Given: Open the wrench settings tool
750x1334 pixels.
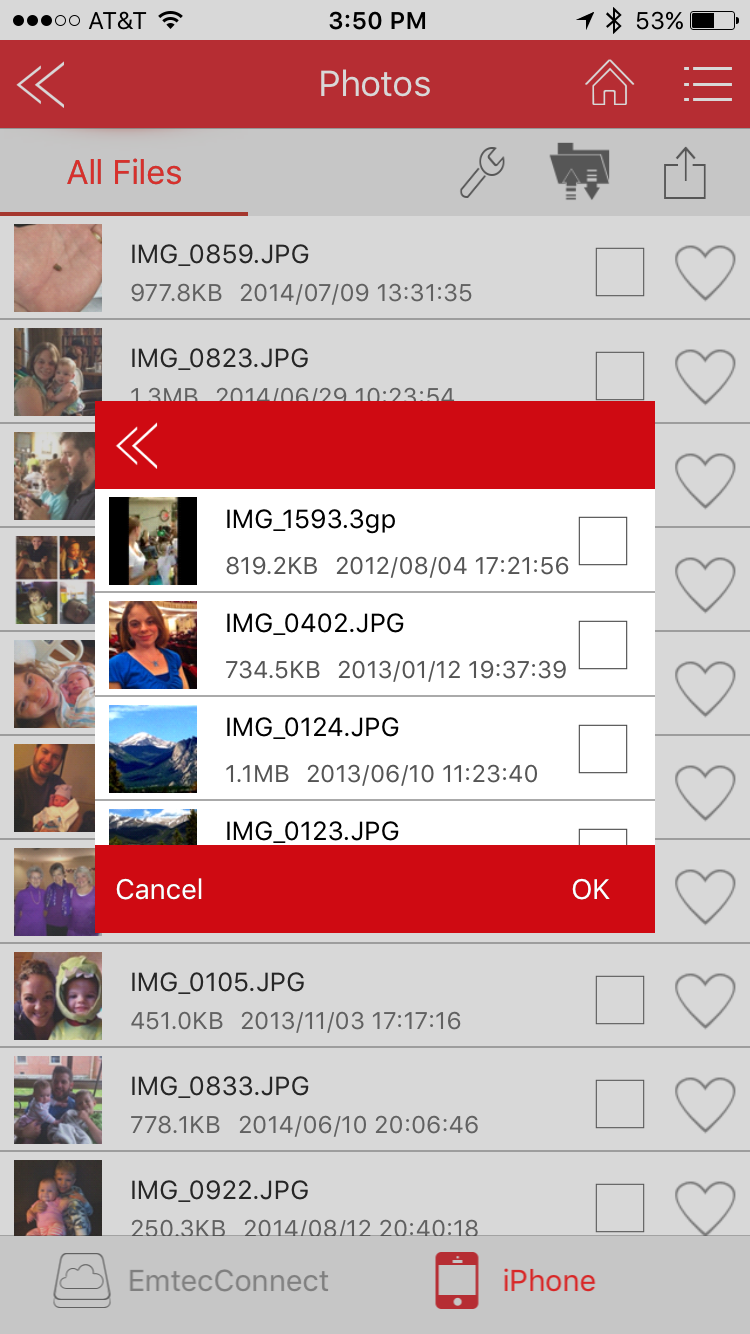Looking at the screenshot, I should click(482, 172).
